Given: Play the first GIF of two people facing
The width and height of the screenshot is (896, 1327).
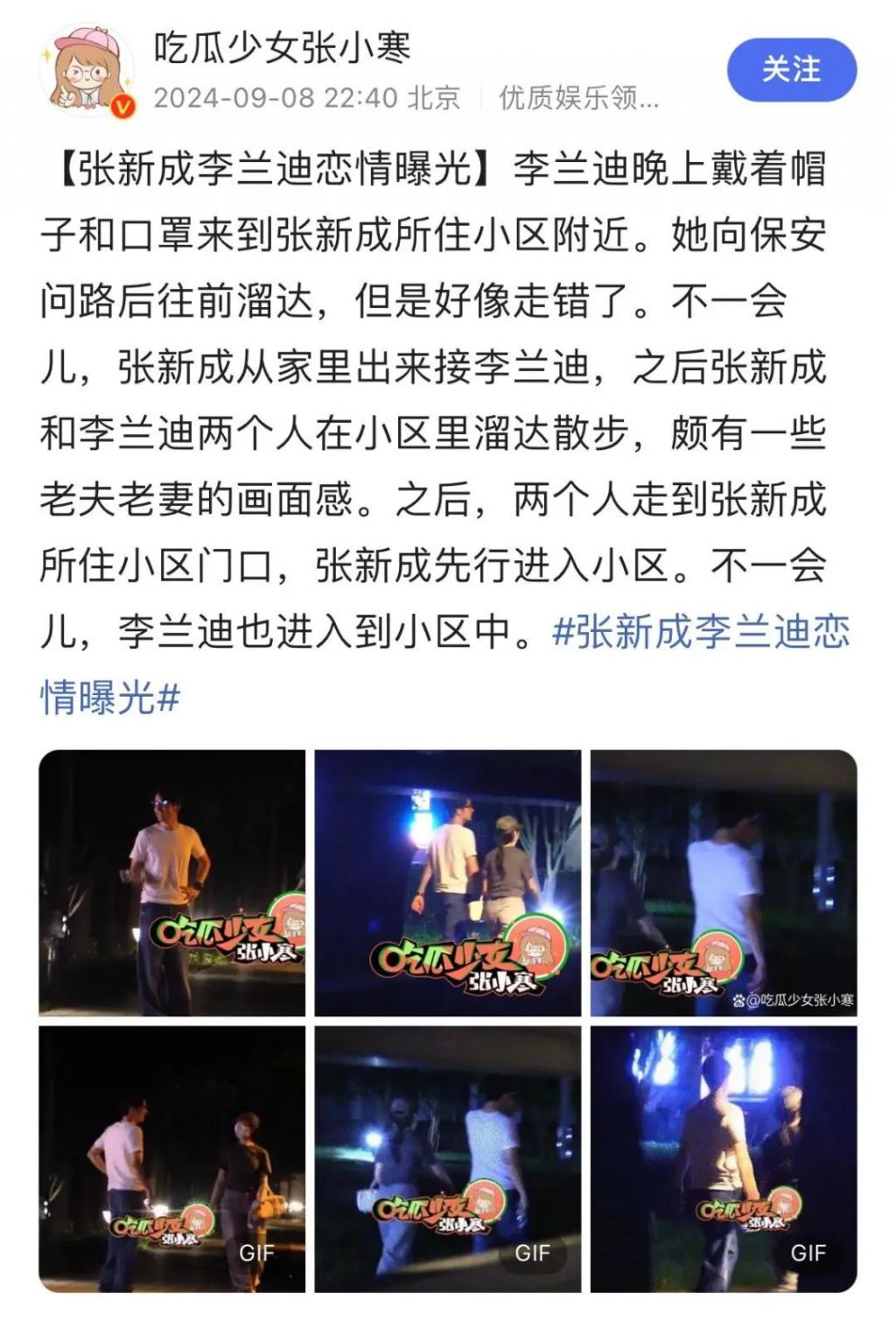Looking at the screenshot, I should [x=172, y=1158].
